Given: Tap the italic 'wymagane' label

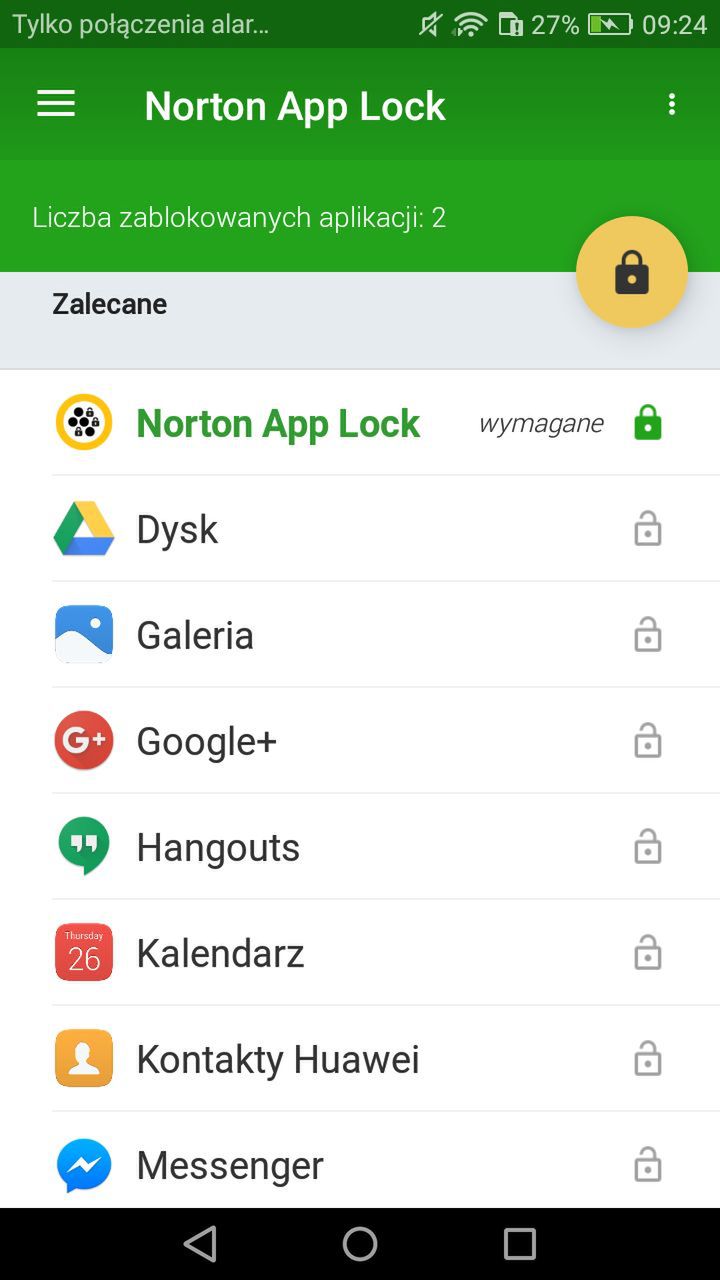Looking at the screenshot, I should (x=541, y=423).
